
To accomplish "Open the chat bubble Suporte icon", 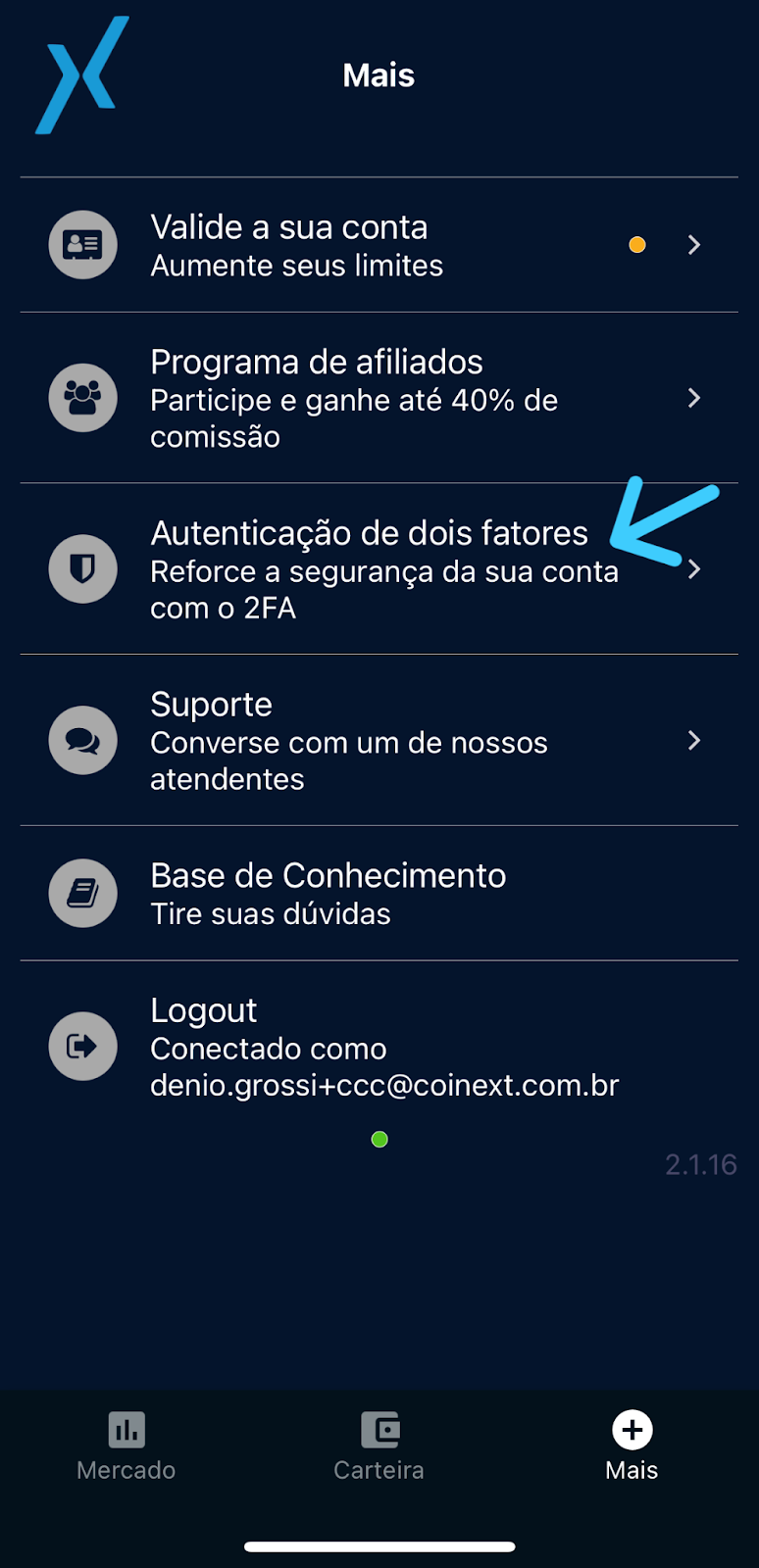I will (82, 741).
